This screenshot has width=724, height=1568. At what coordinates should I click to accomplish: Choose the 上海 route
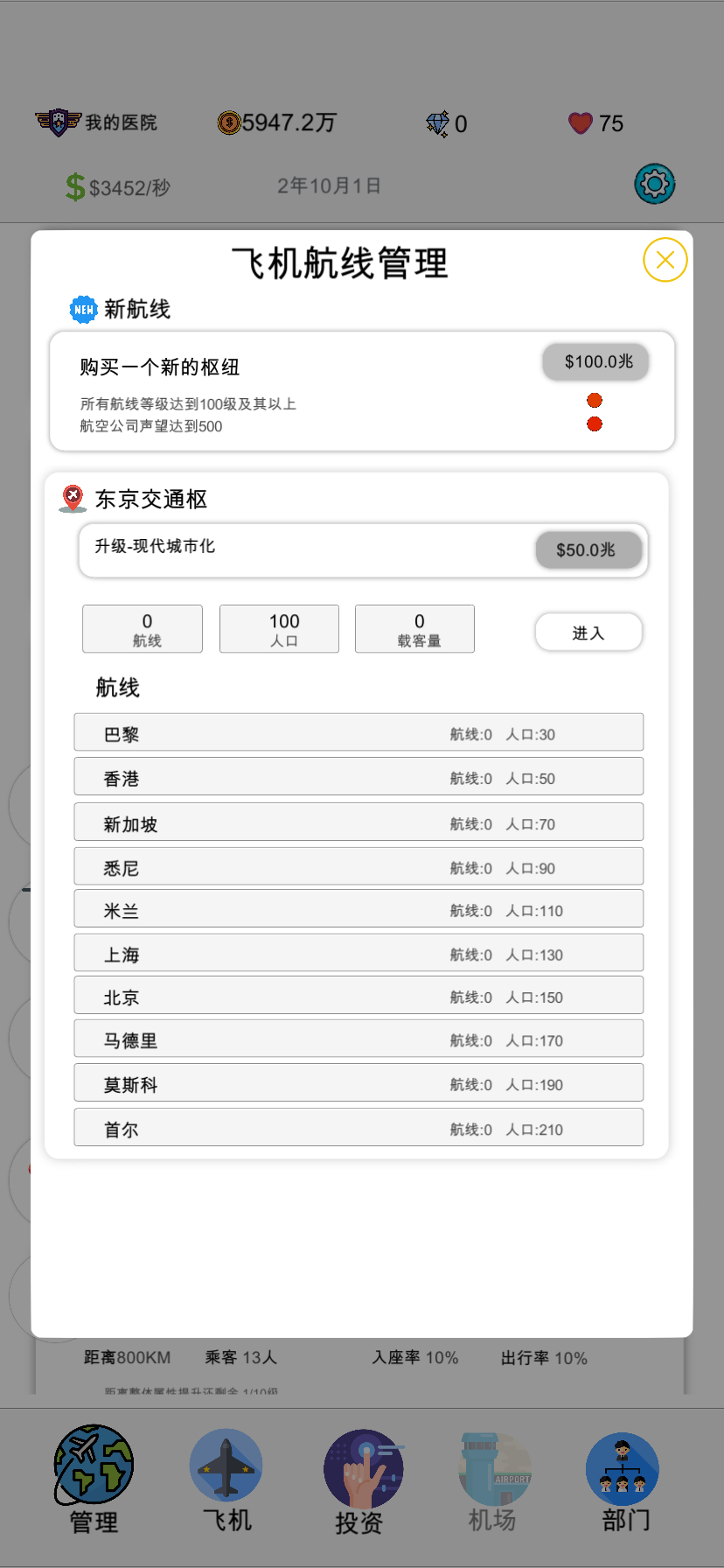pos(359,954)
